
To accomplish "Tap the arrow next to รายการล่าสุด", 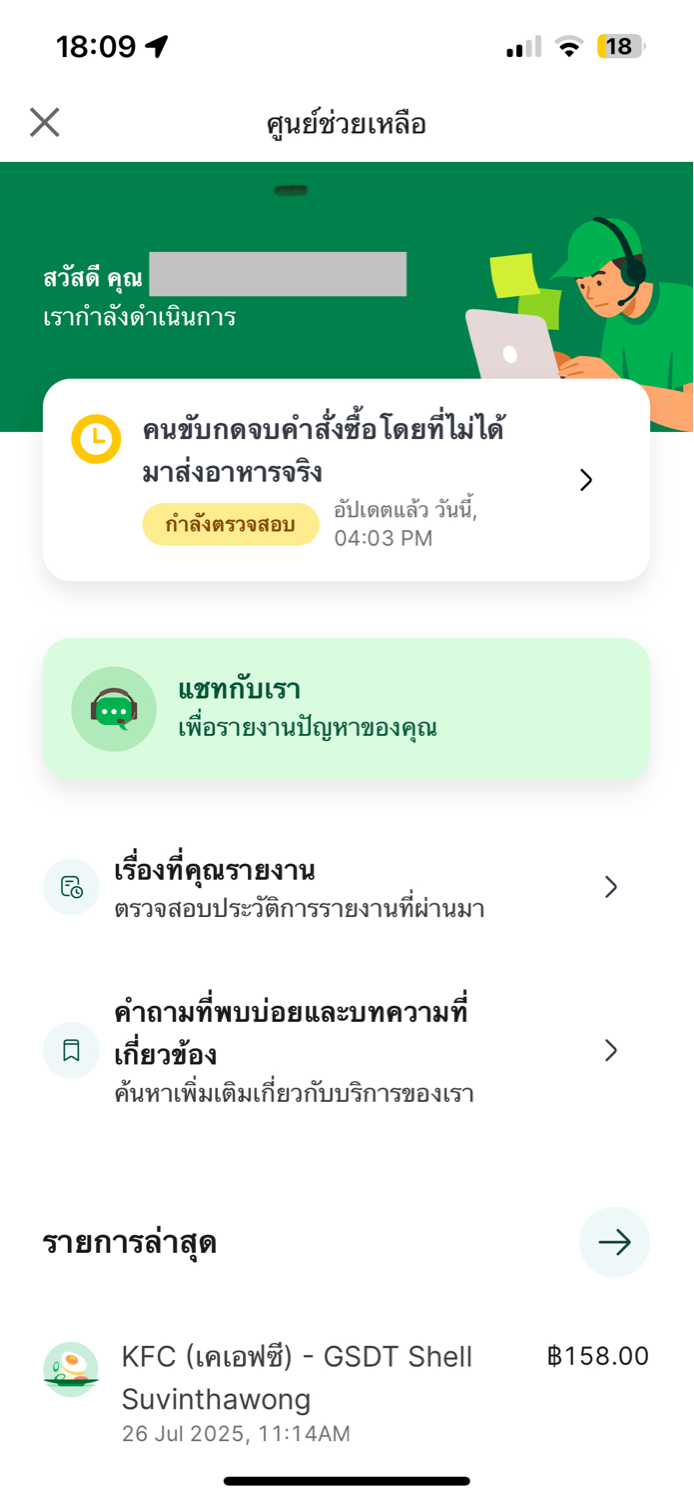I will pos(614,1242).
